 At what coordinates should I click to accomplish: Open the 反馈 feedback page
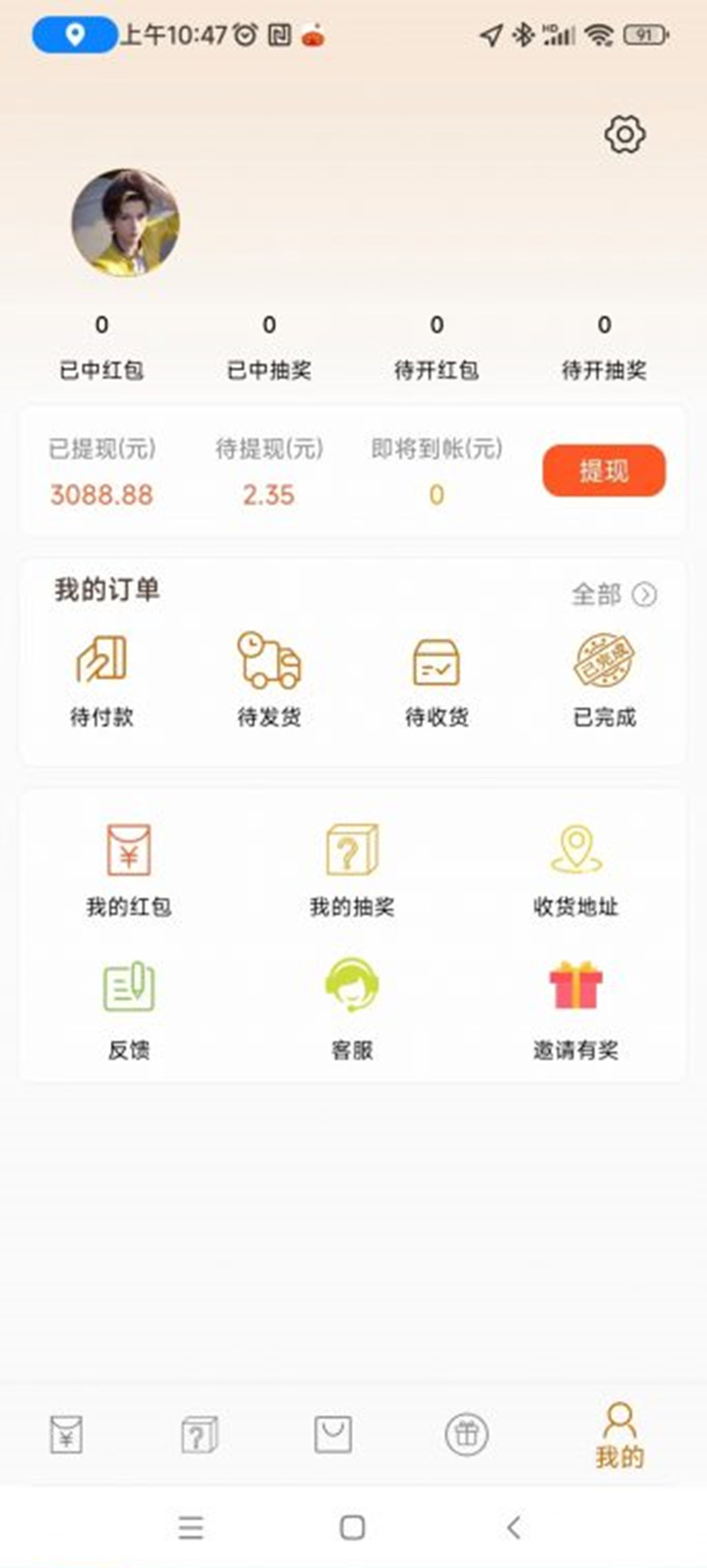[x=129, y=1009]
